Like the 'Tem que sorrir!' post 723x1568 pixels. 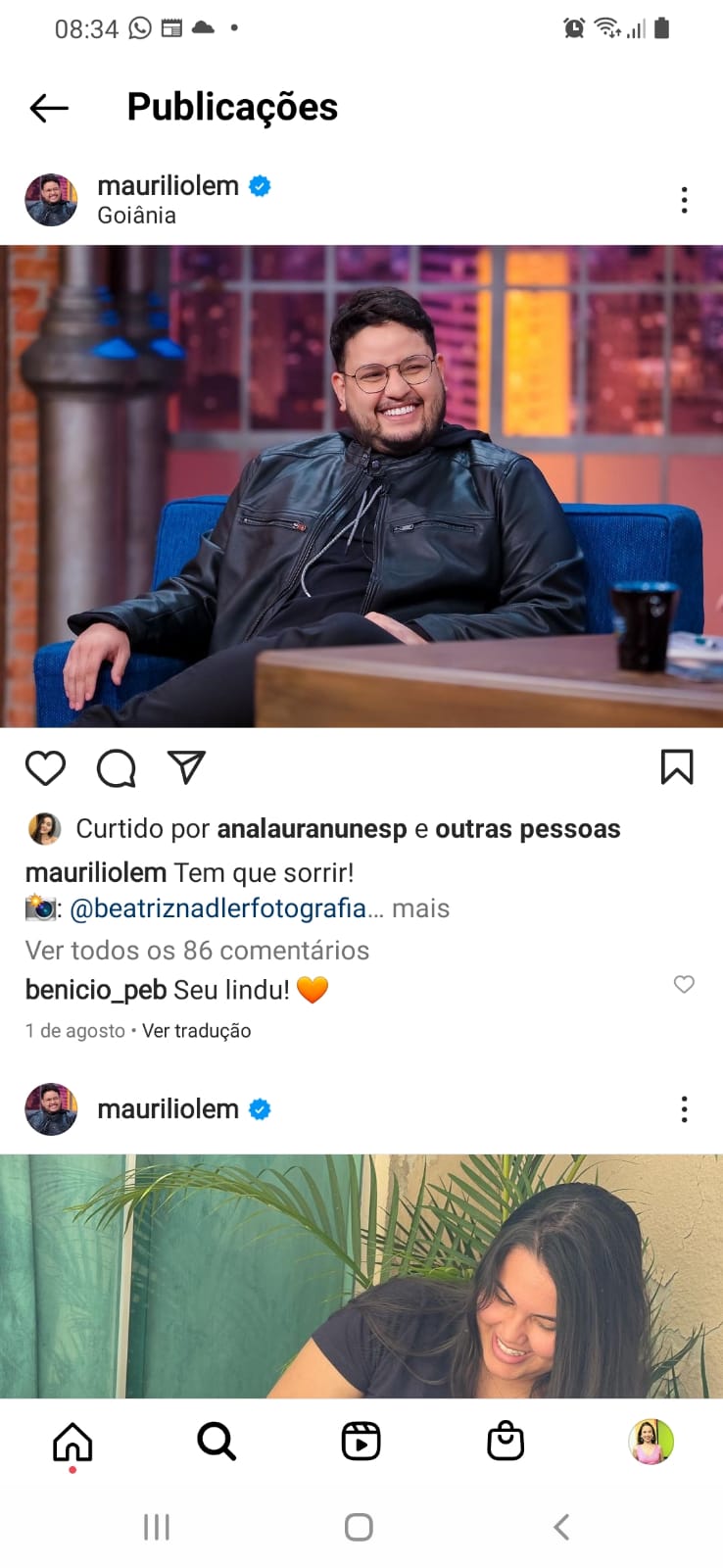coord(45,768)
